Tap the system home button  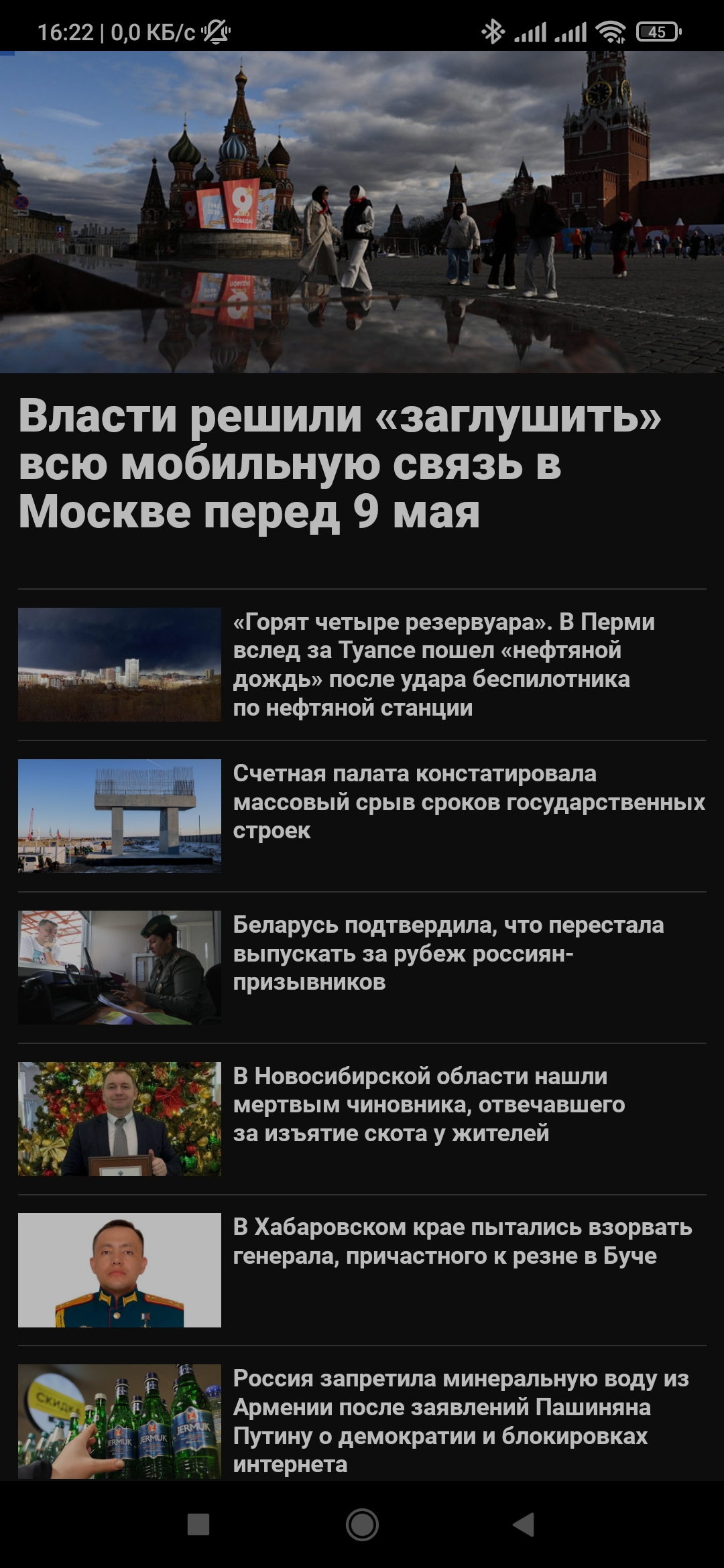point(362,1524)
